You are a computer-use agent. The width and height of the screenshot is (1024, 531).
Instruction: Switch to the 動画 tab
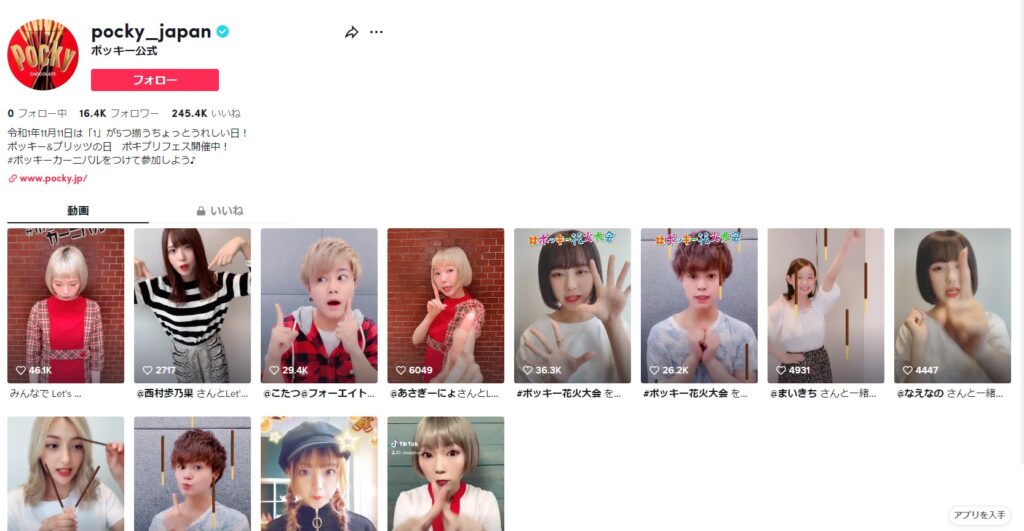(x=78, y=211)
